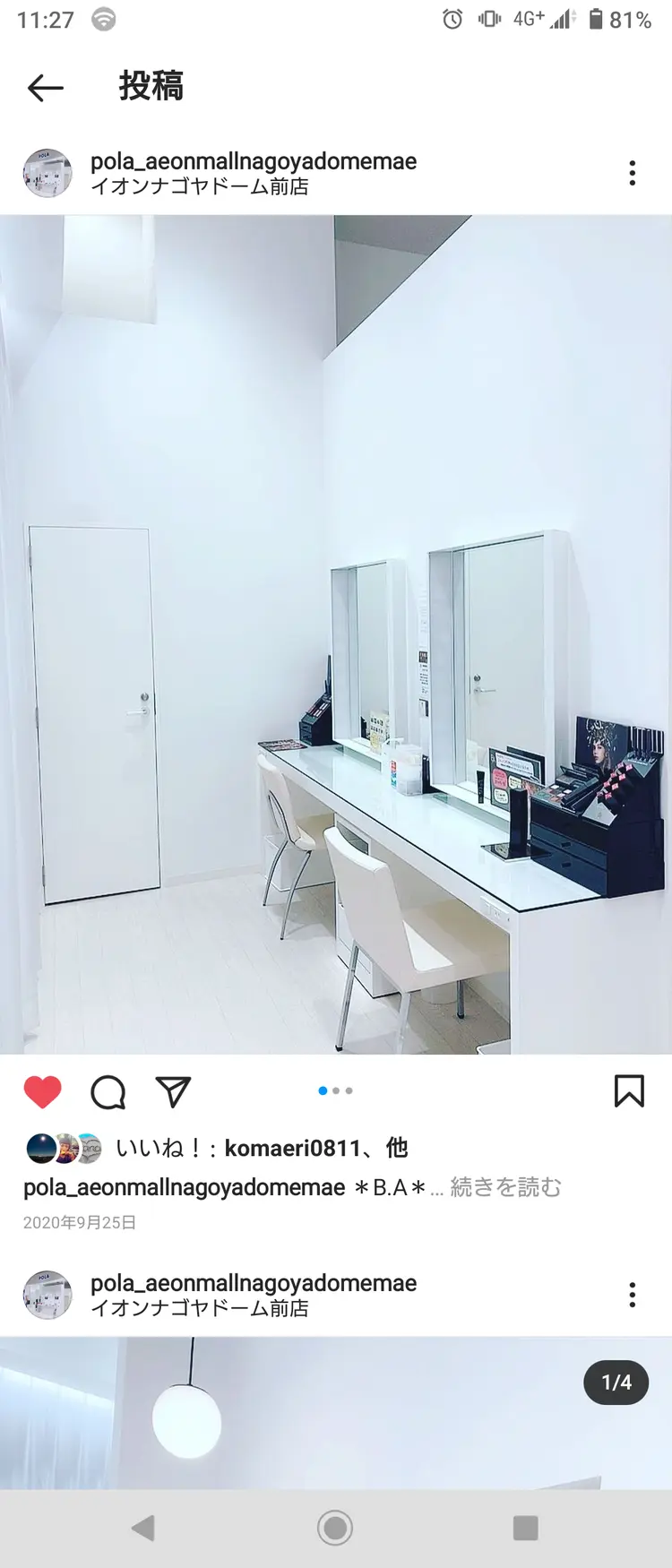Go back from the 投稿 screen
Image resolution: width=672 pixels, height=1568 pixels.
click(x=45, y=87)
